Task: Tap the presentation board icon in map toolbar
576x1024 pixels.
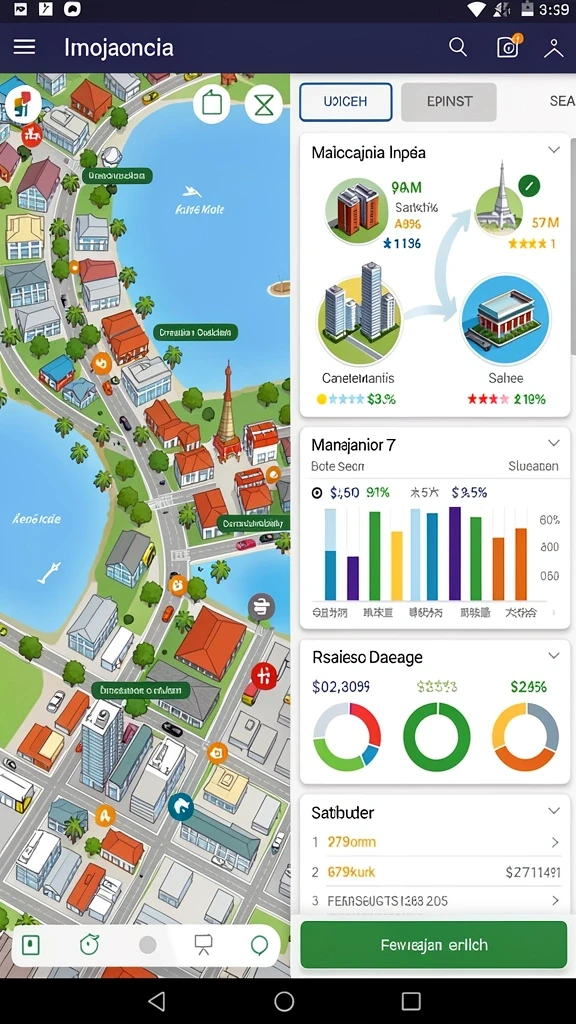Action: click(204, 944)
